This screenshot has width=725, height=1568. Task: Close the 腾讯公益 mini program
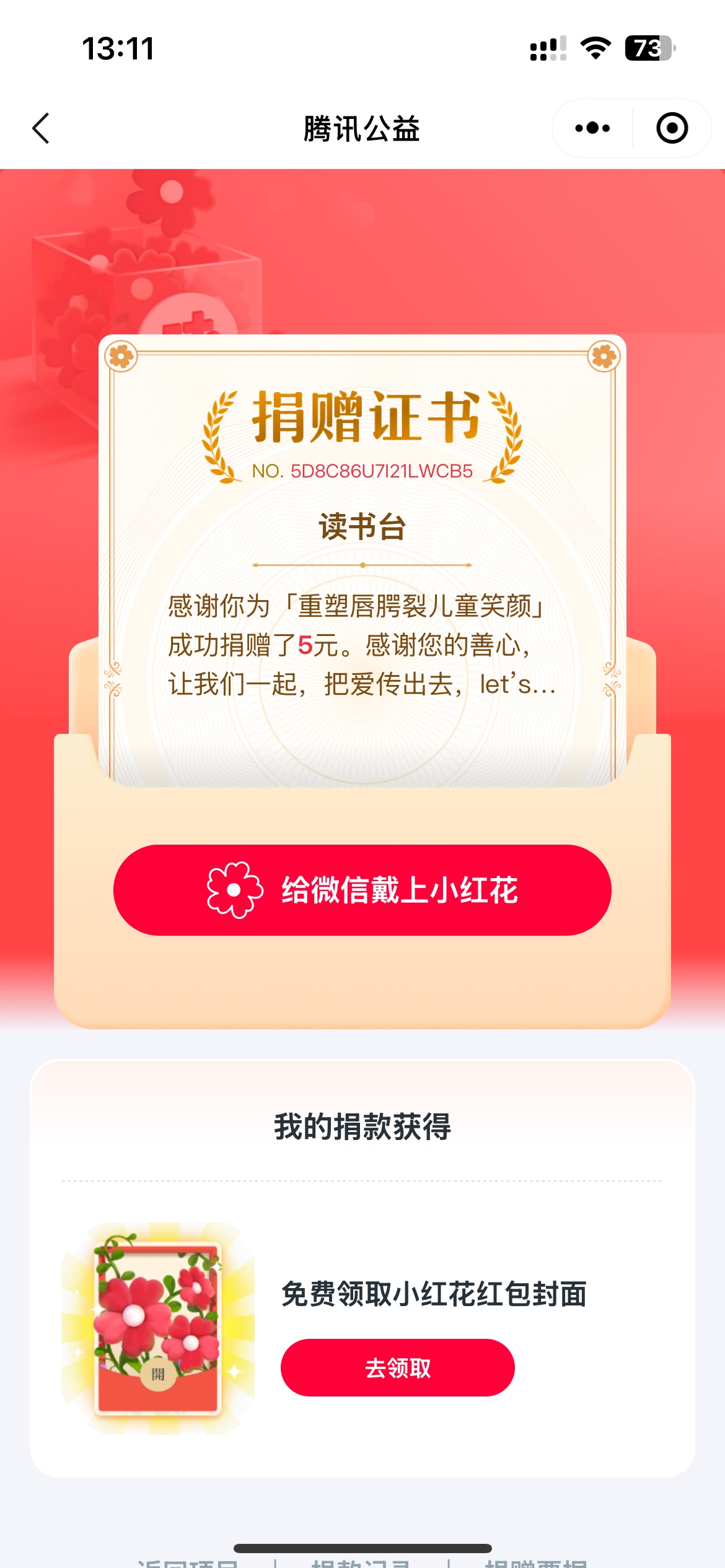coord(672,128)
